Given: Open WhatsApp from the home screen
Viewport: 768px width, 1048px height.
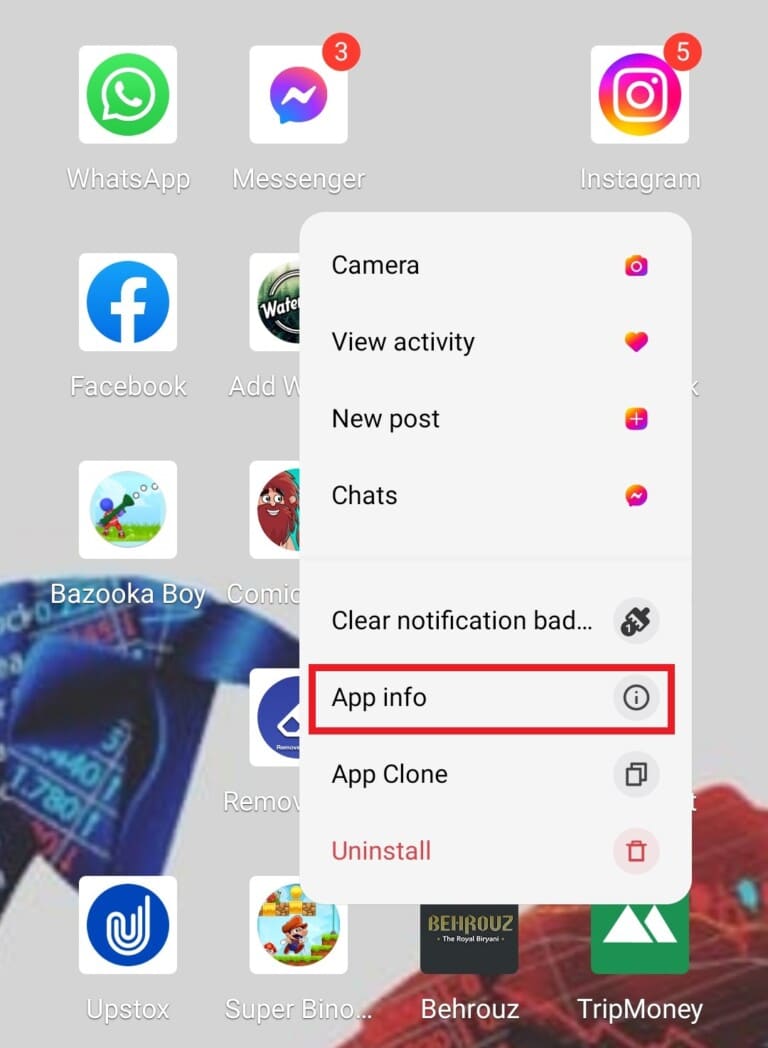Looking at the screenshot, I should click(x=127, y=93).
